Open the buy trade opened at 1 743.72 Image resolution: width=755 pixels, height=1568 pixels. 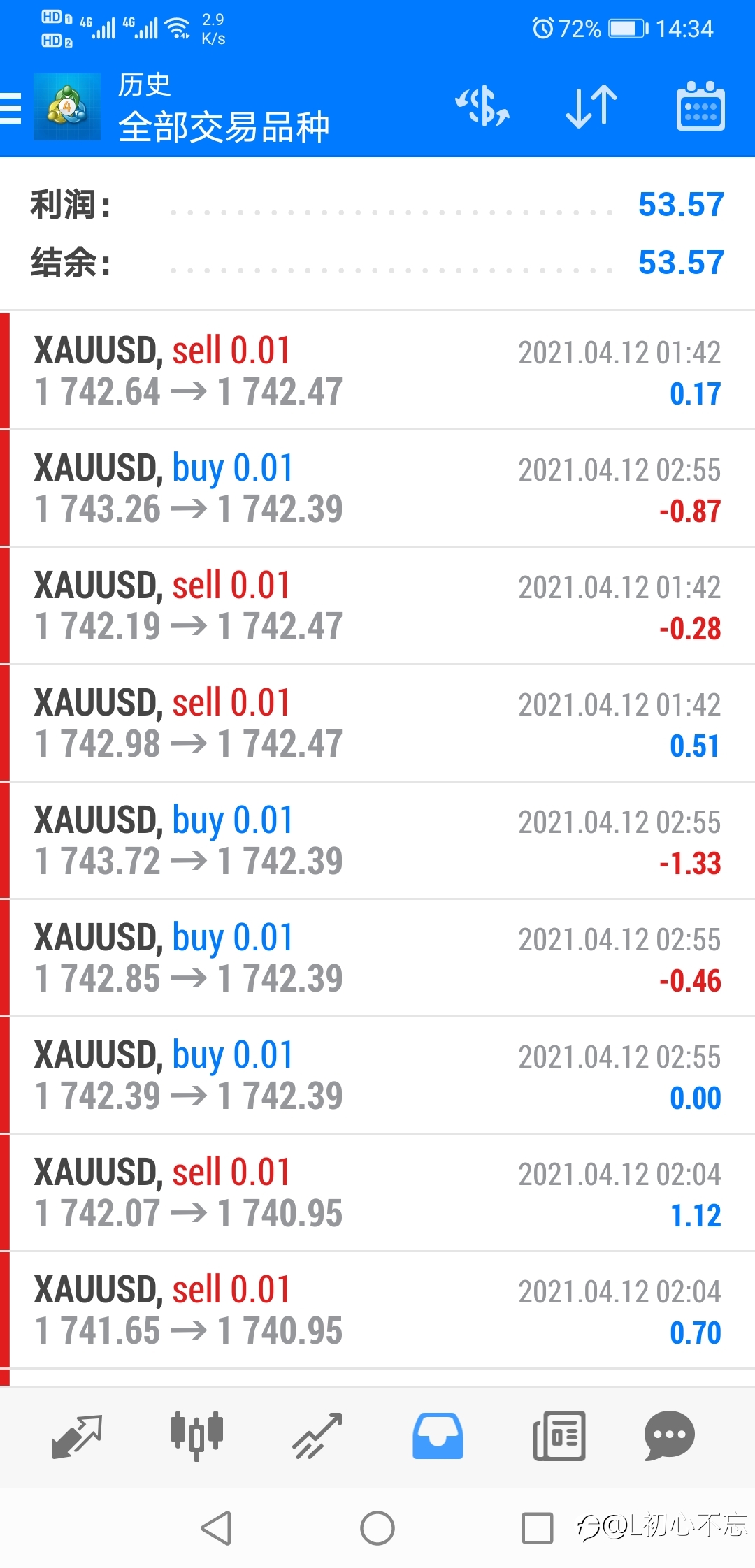tap(377, 841)
